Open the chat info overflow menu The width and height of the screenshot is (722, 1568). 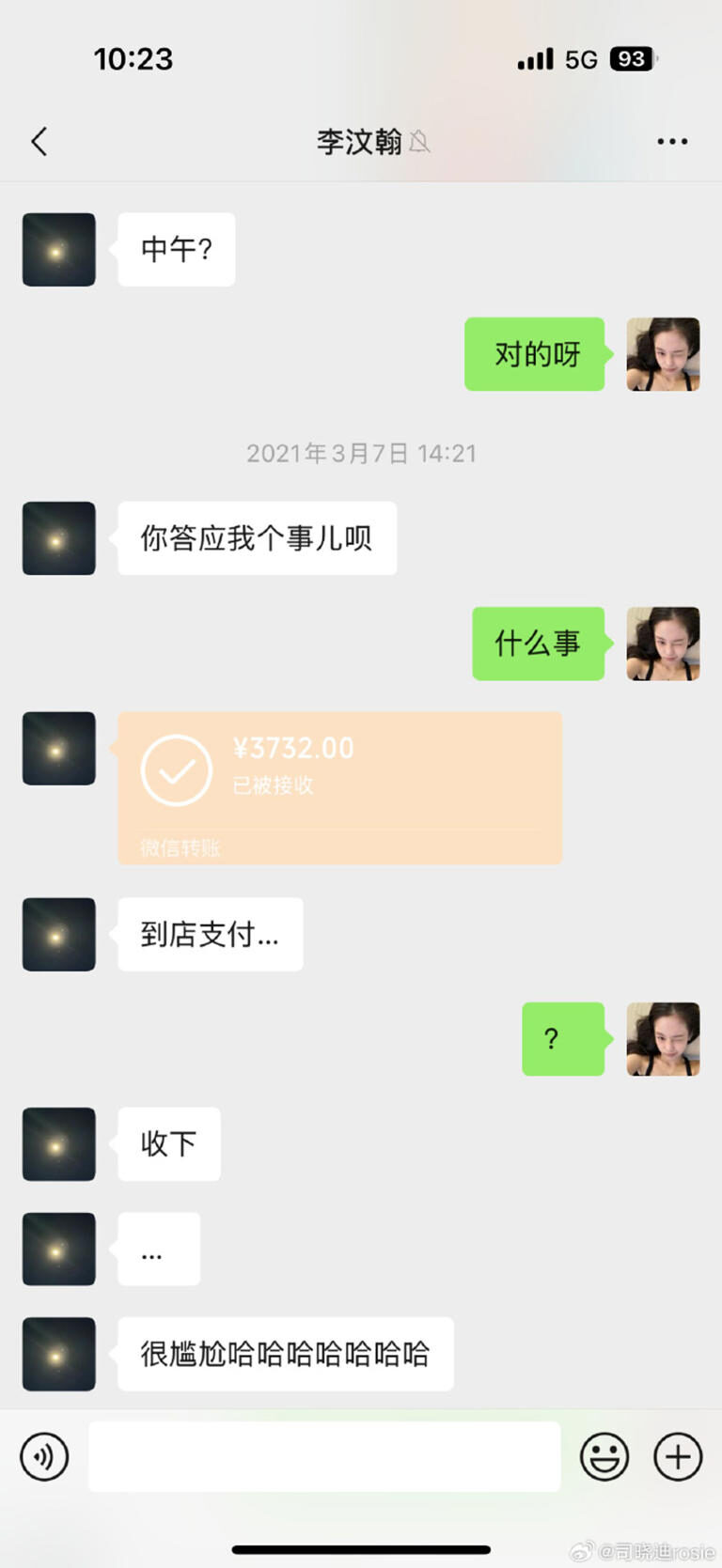tap(672, 142)
